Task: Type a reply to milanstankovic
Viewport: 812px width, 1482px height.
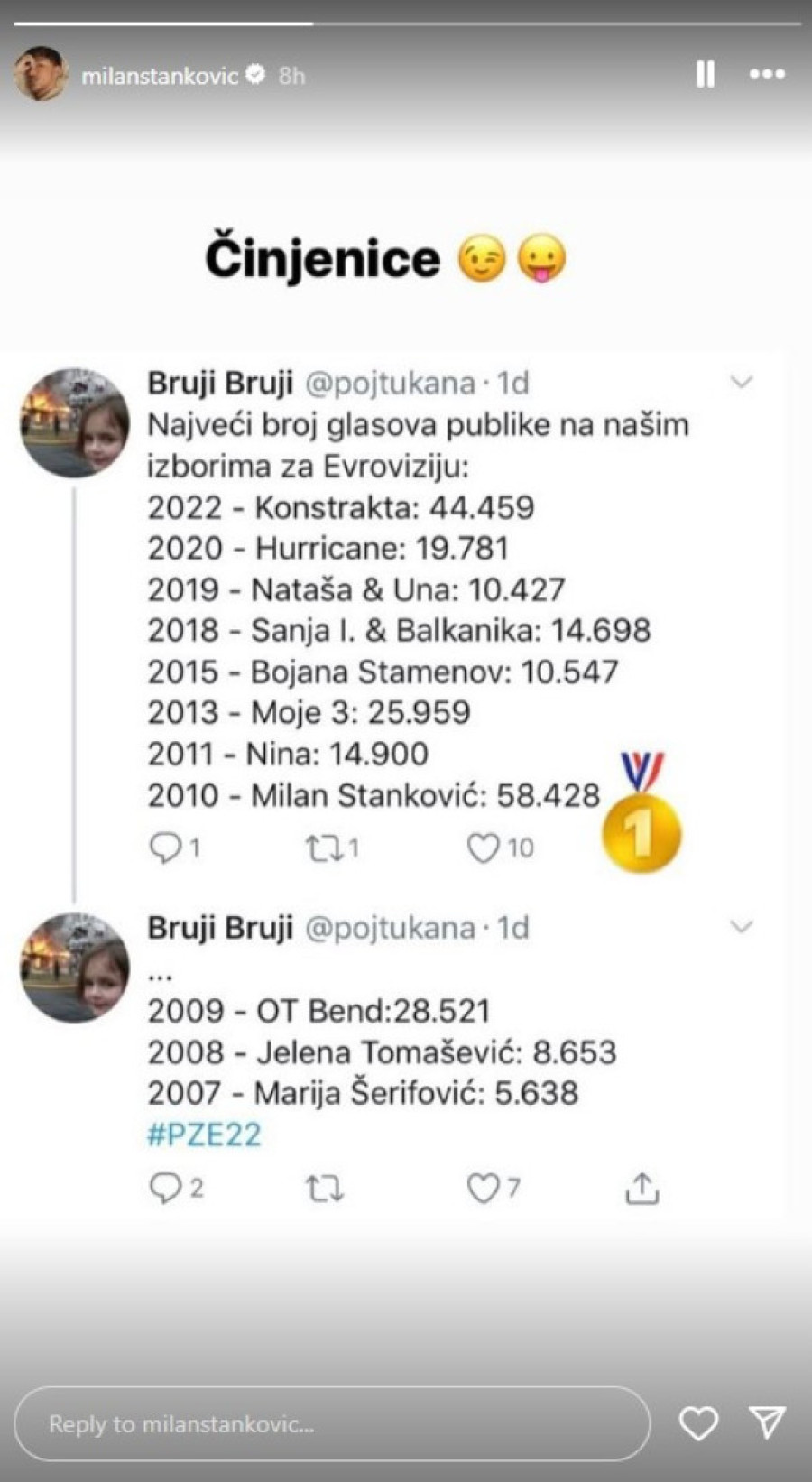Action: pyautogui.click(x=332, y=1424)
